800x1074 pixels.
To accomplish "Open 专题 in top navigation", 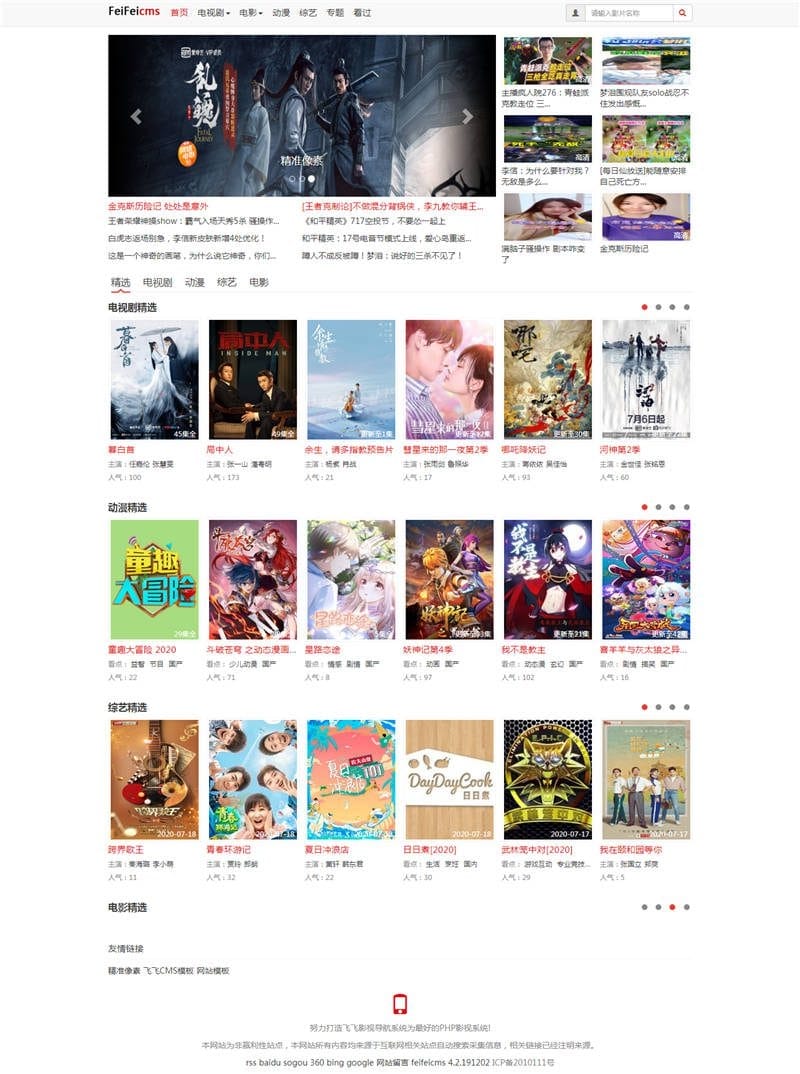I will tap(335, 13).
